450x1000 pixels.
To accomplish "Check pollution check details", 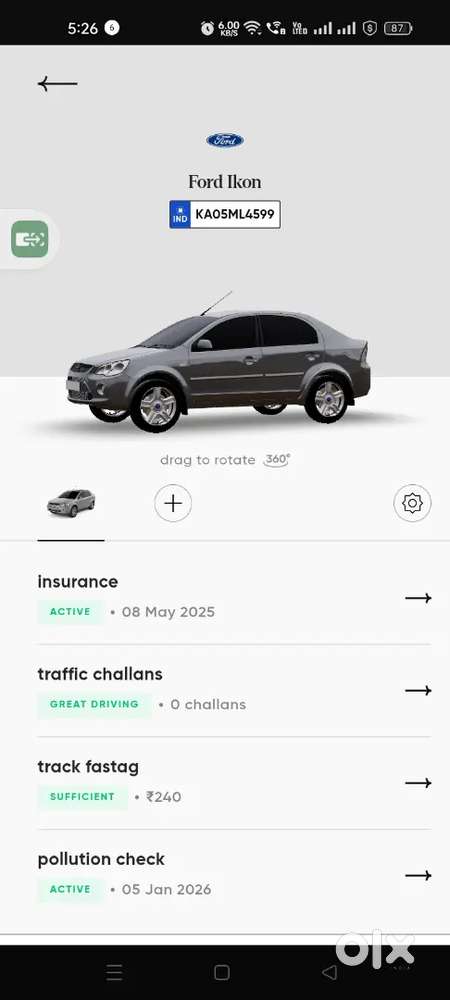I will click(x=234, y=876).
